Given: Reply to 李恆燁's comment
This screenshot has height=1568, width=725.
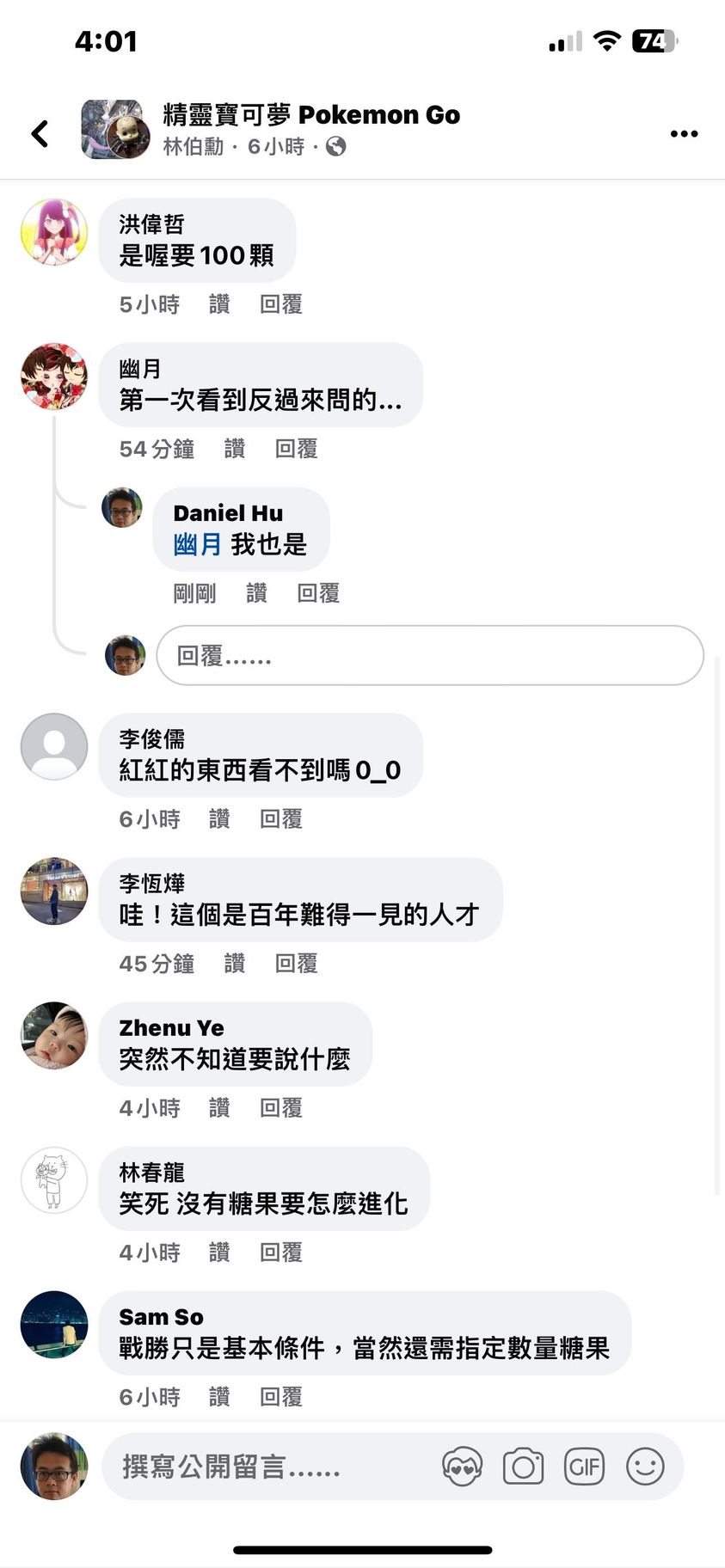Looking at the screenshot, I should (x=296, y=964).
